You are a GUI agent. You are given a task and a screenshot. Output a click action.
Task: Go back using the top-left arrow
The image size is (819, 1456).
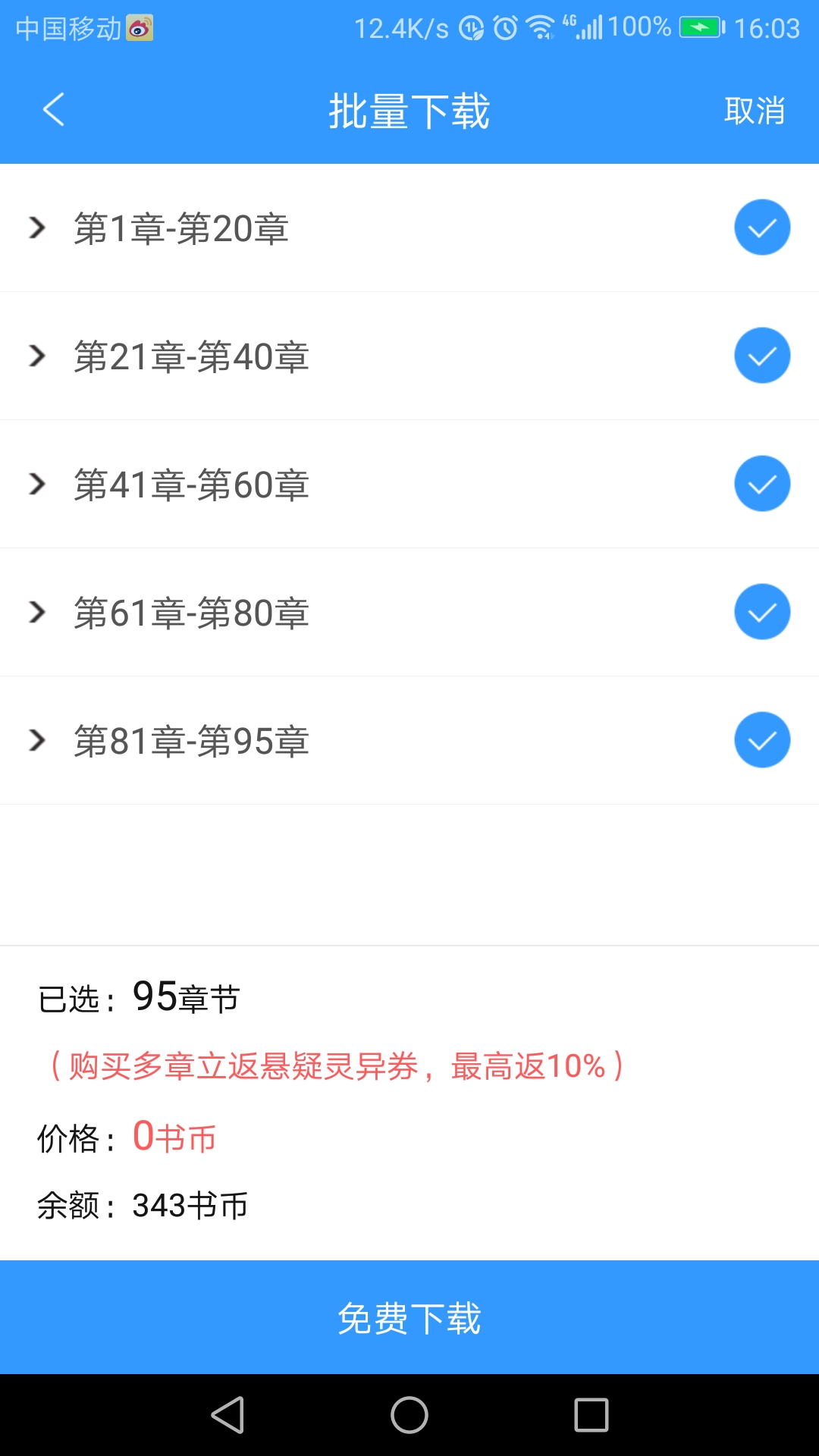53,110
